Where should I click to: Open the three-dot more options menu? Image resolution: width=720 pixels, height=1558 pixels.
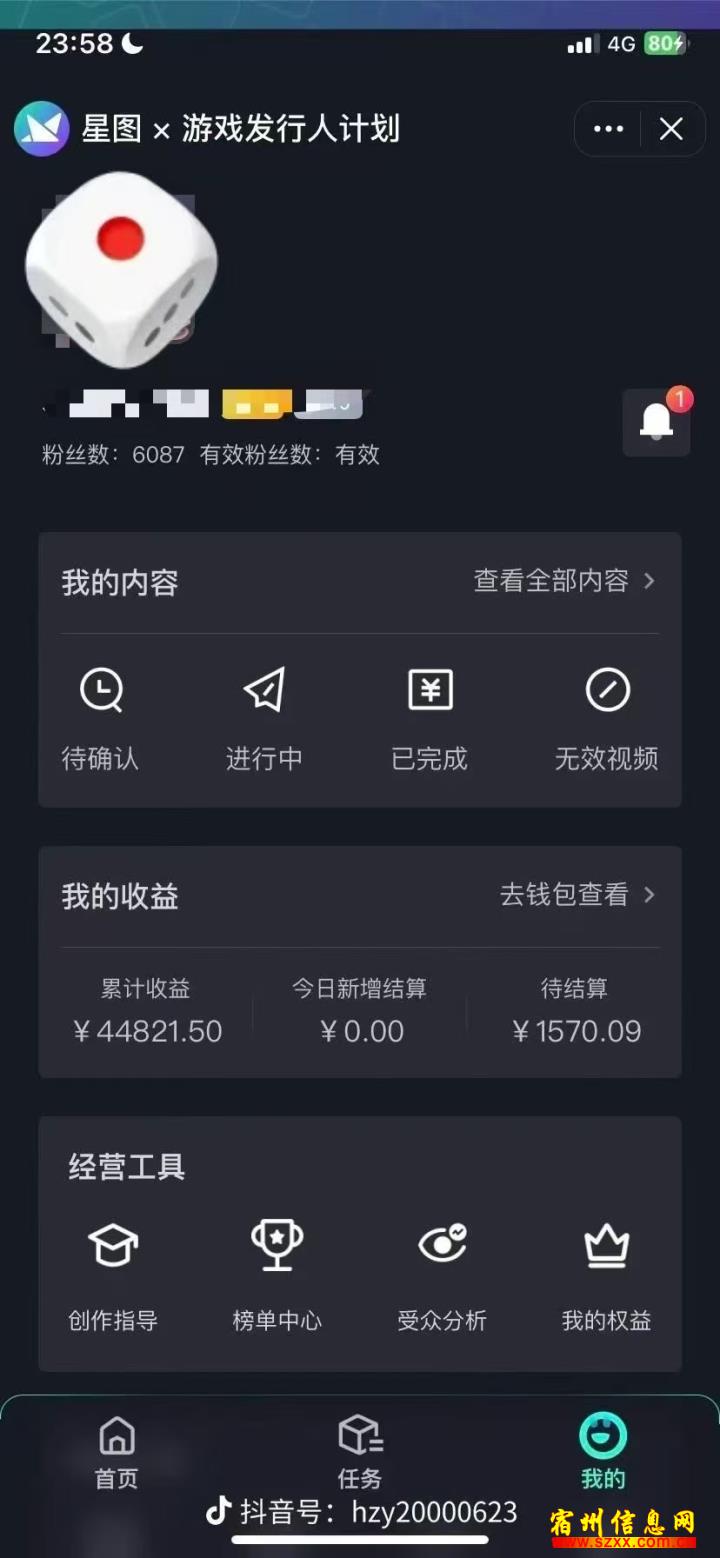[608, 129]
